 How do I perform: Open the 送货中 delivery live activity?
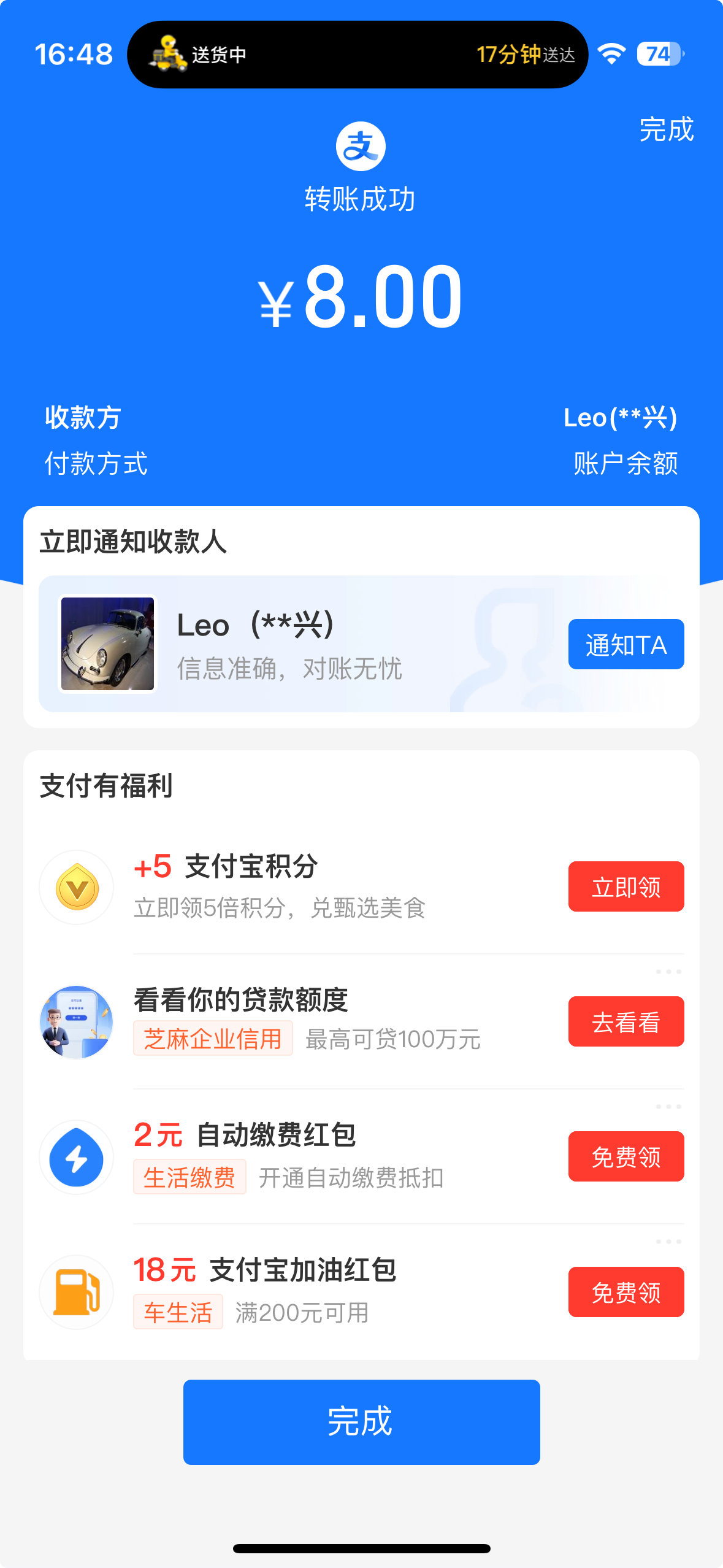click(x=357, y=55)
